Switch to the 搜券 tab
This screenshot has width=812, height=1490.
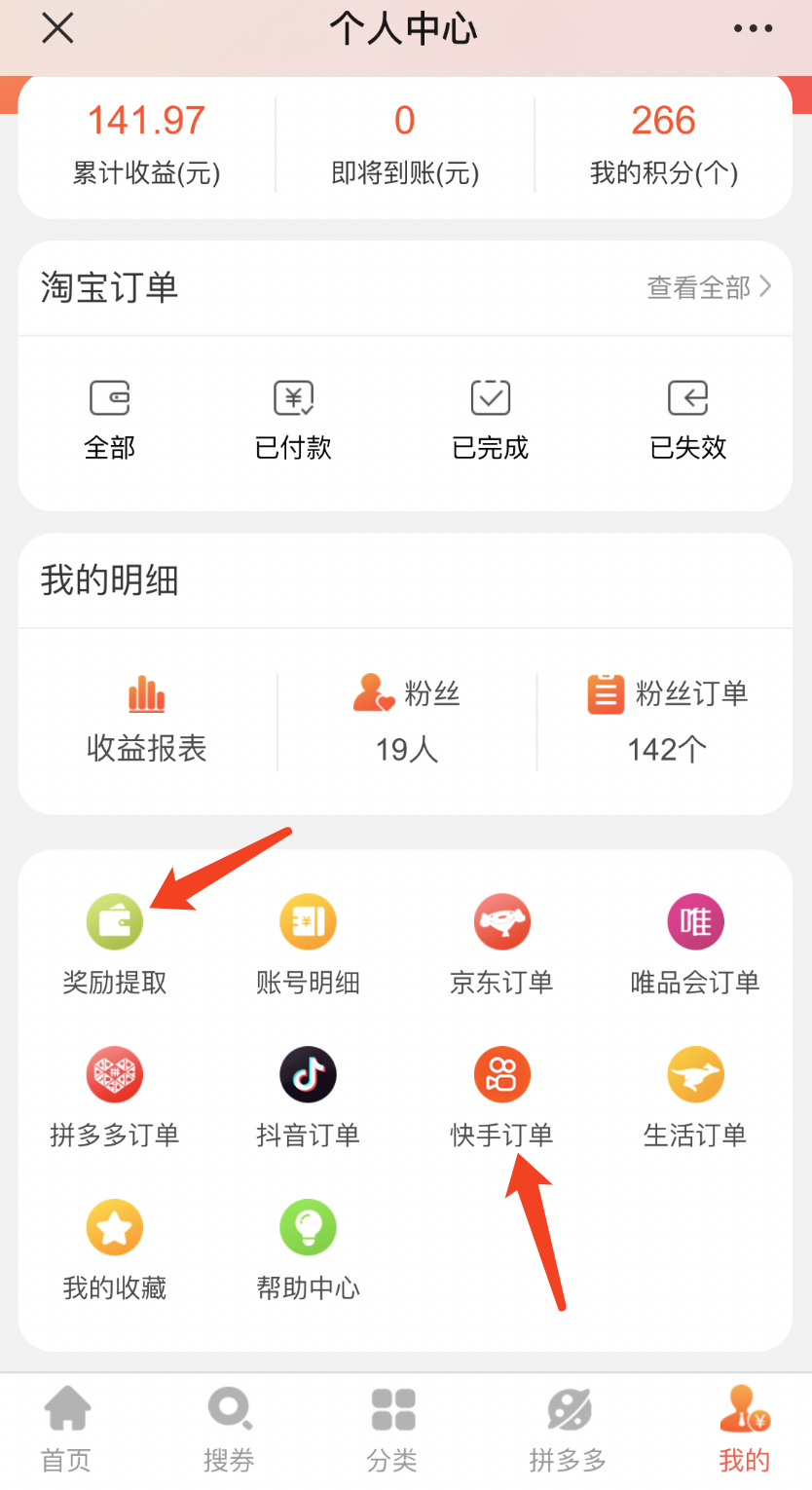coord(229,1431)
